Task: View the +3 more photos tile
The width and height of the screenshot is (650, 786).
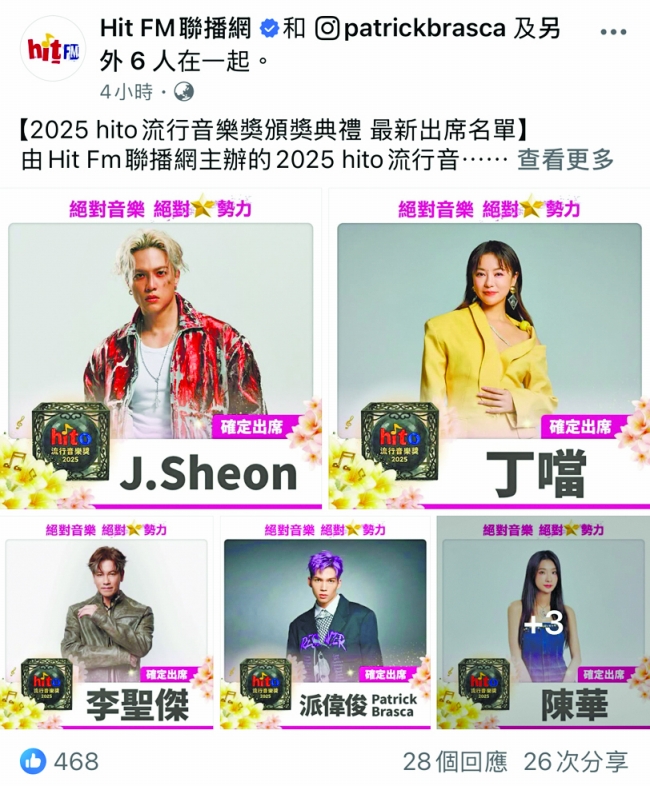Action: [543, 622]
